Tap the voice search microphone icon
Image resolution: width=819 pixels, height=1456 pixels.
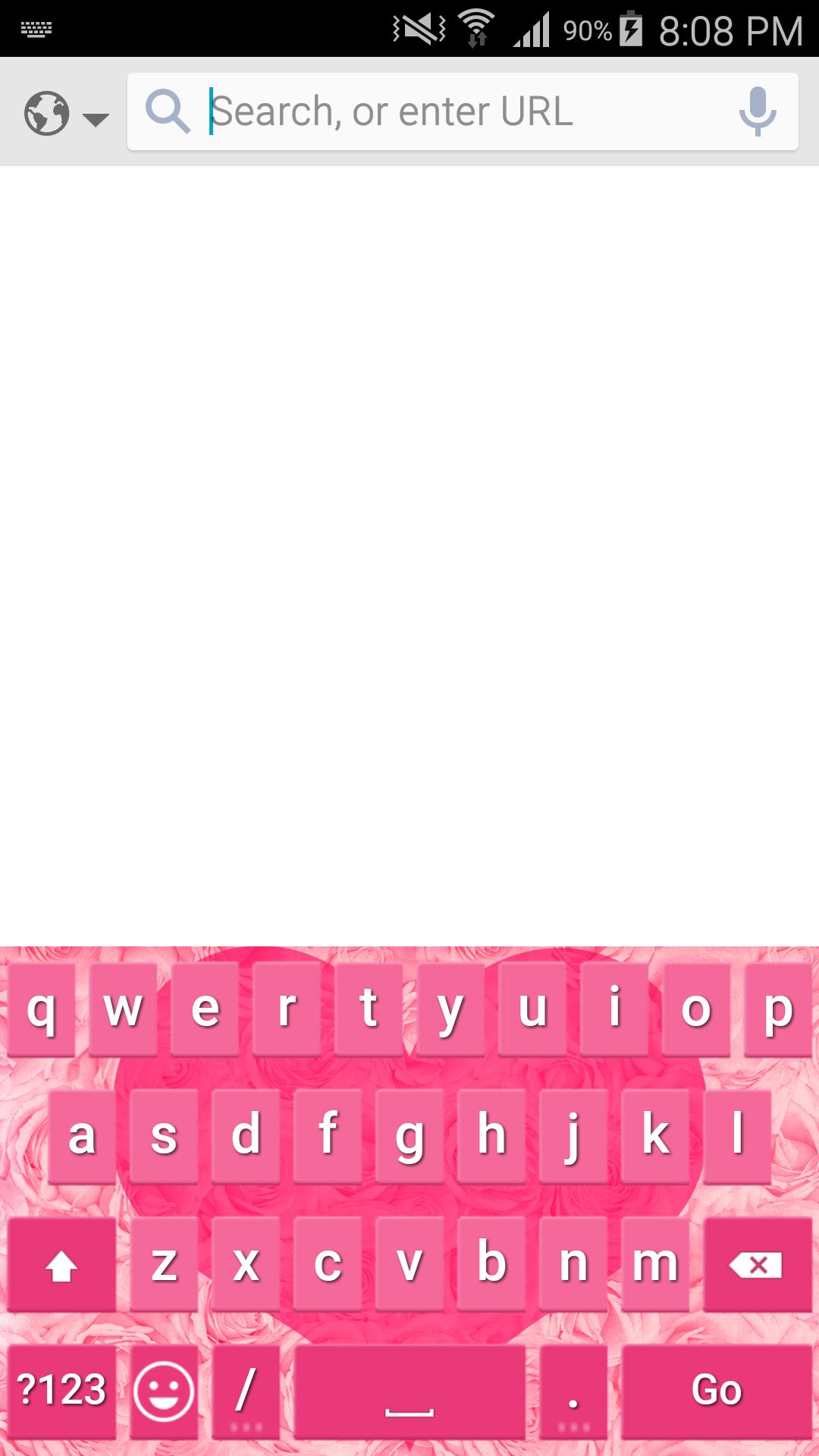pyautogui.click(x=758, y=111)
